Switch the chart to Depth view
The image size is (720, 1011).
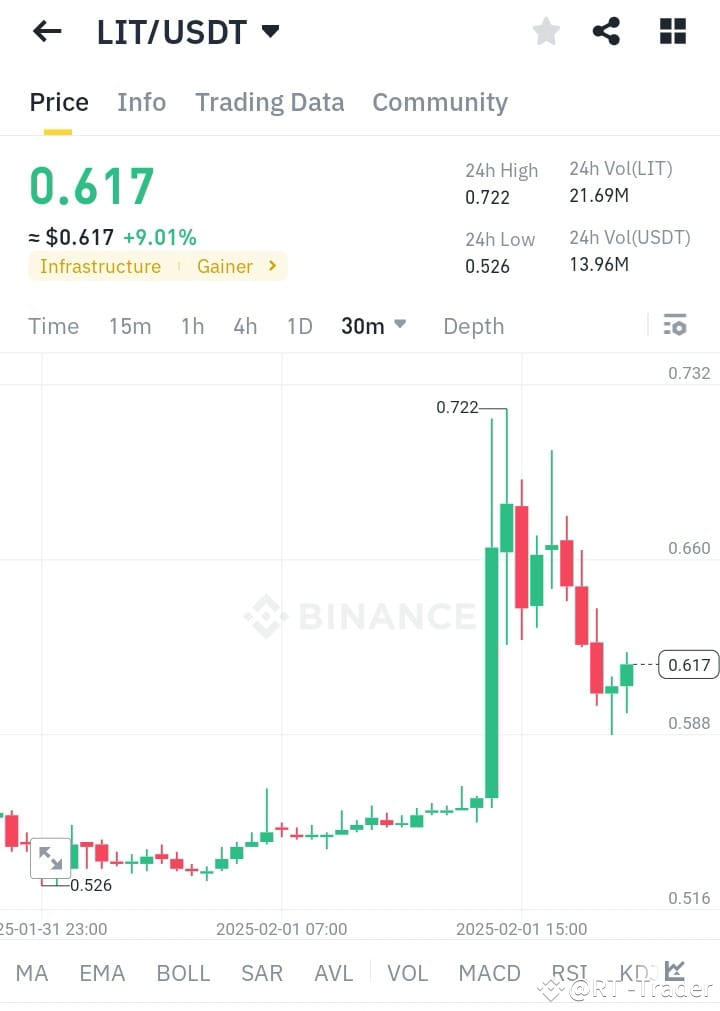(473, 325)
